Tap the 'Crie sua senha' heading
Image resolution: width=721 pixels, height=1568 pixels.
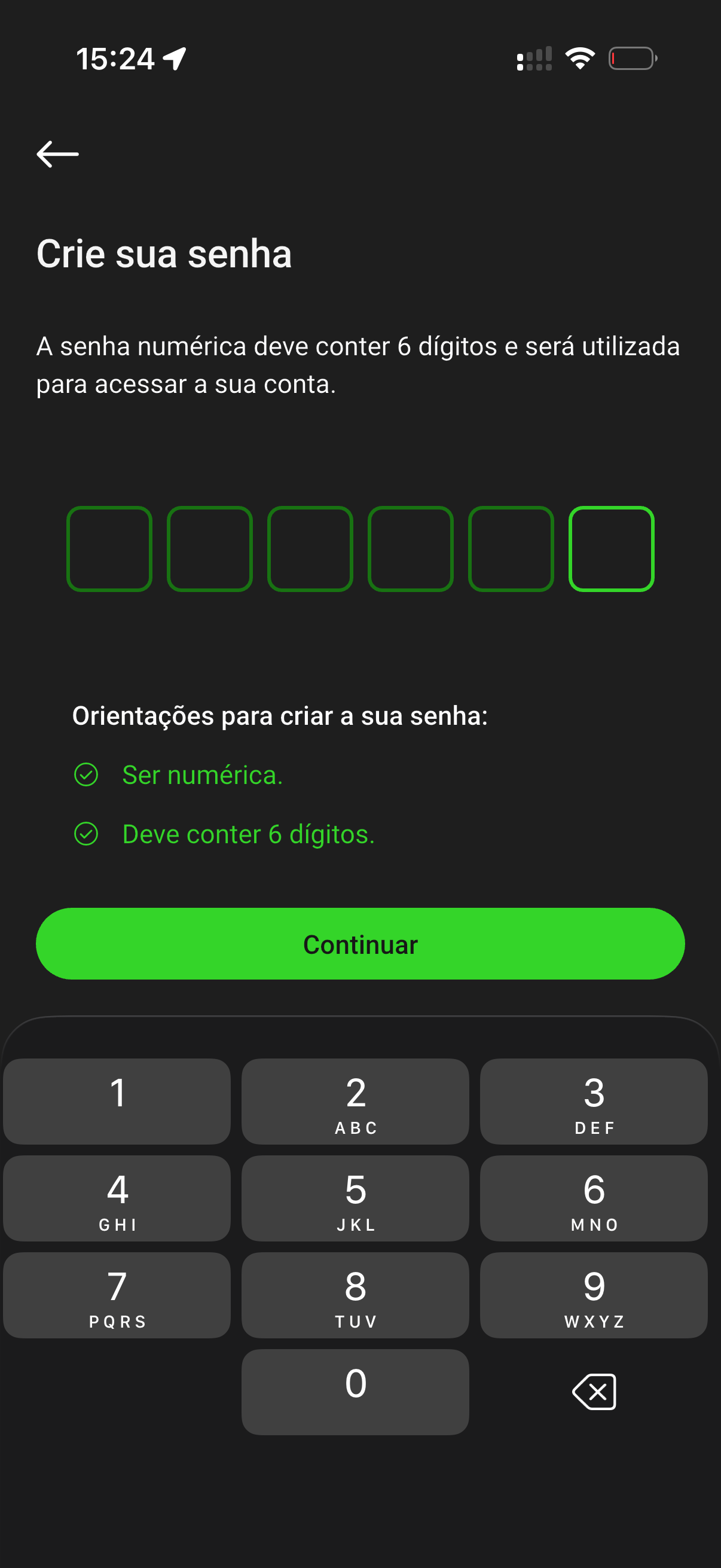(x=164, y=254)
